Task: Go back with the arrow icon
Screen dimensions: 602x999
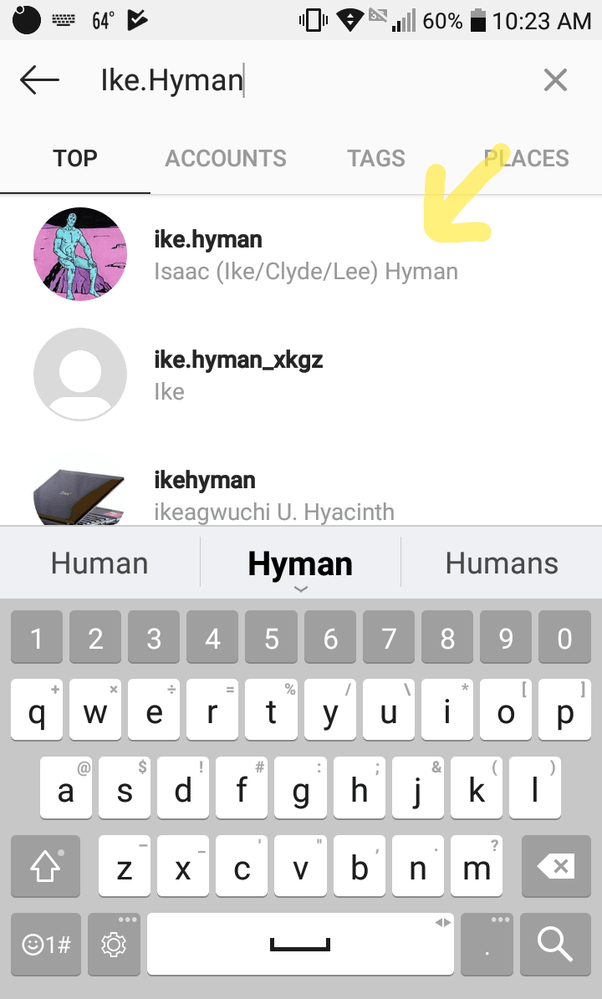Action: 39,80
